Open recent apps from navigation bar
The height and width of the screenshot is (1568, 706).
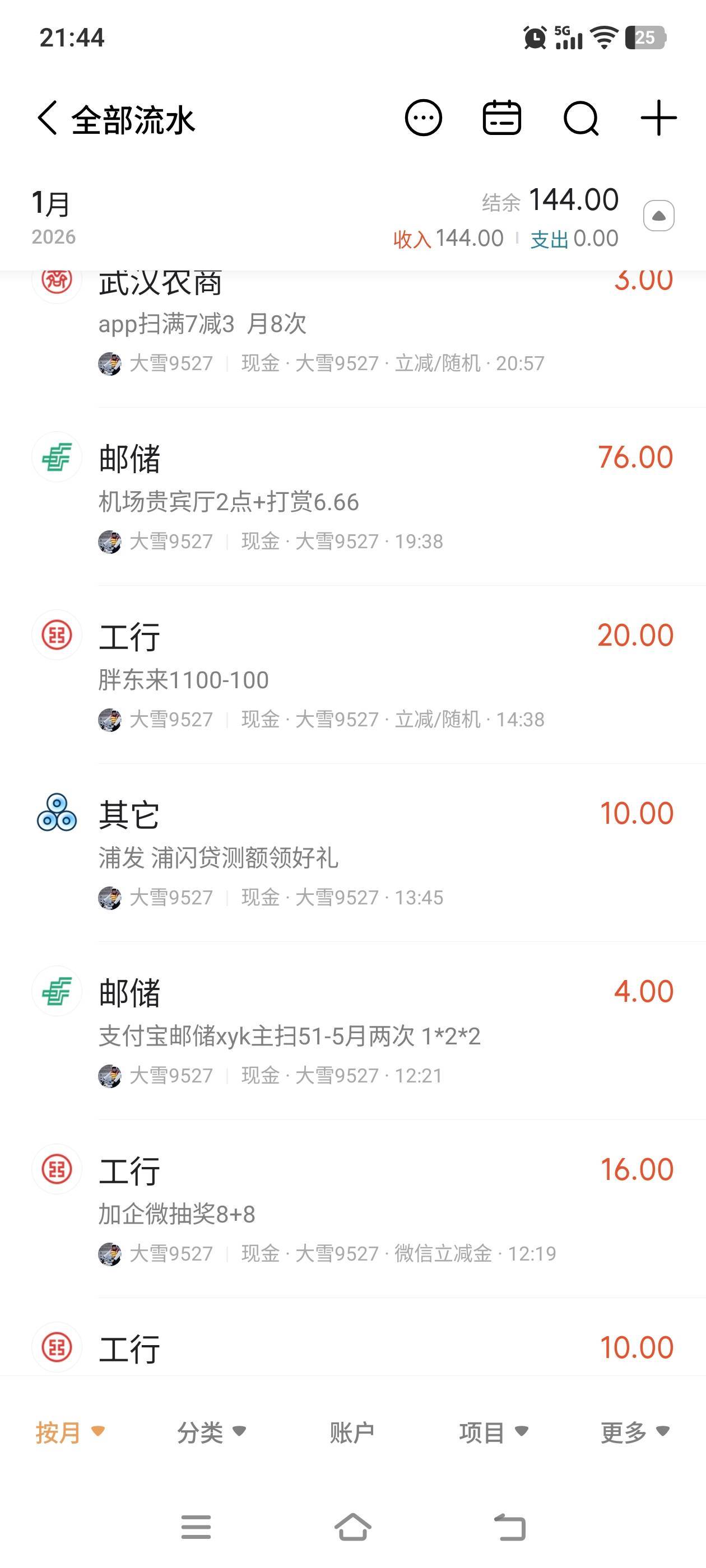pyautogui.click(x=196, y=1527)
